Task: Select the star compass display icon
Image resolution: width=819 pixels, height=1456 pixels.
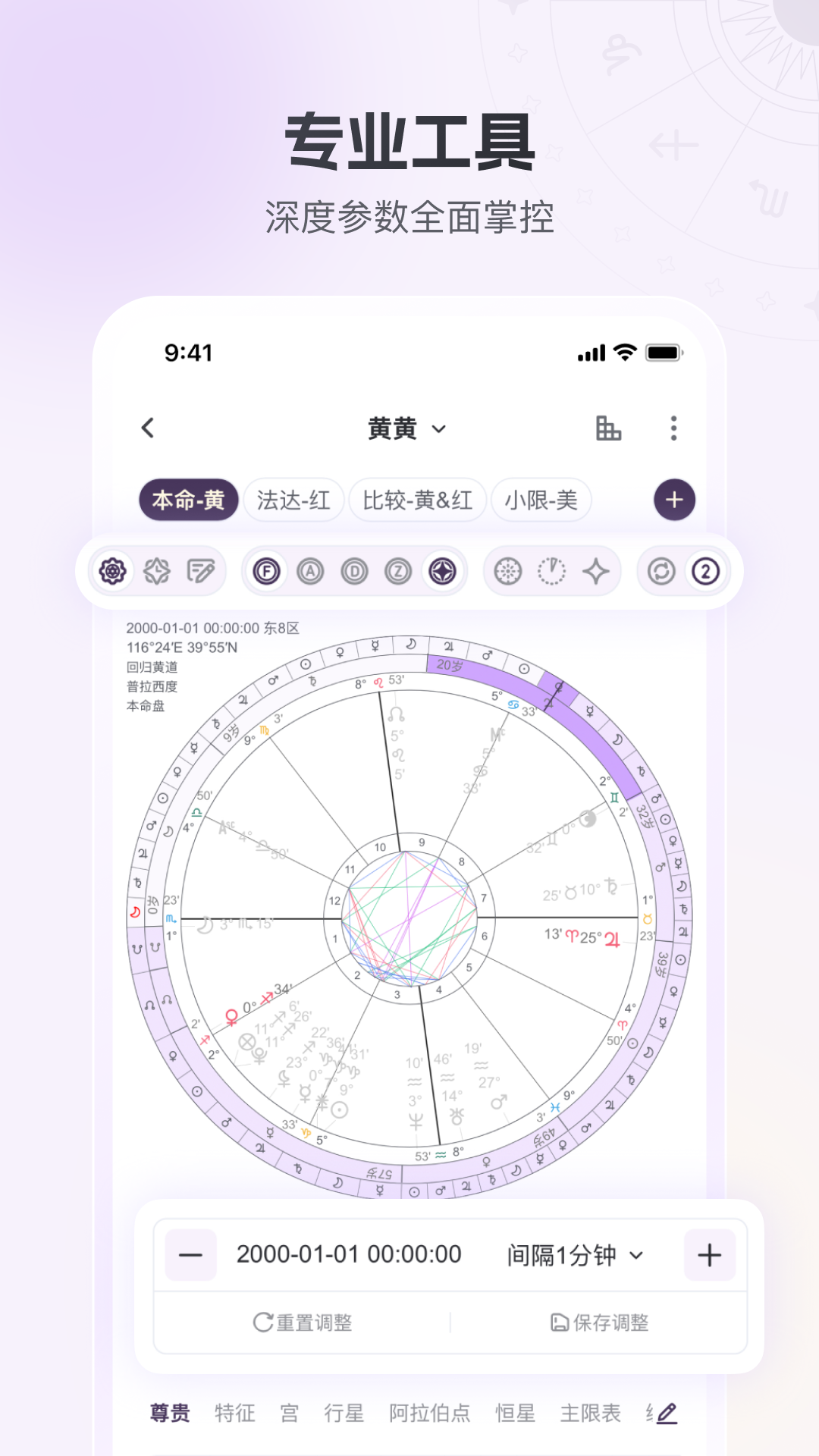Action: pyautogui.click(x=444, y=571)
